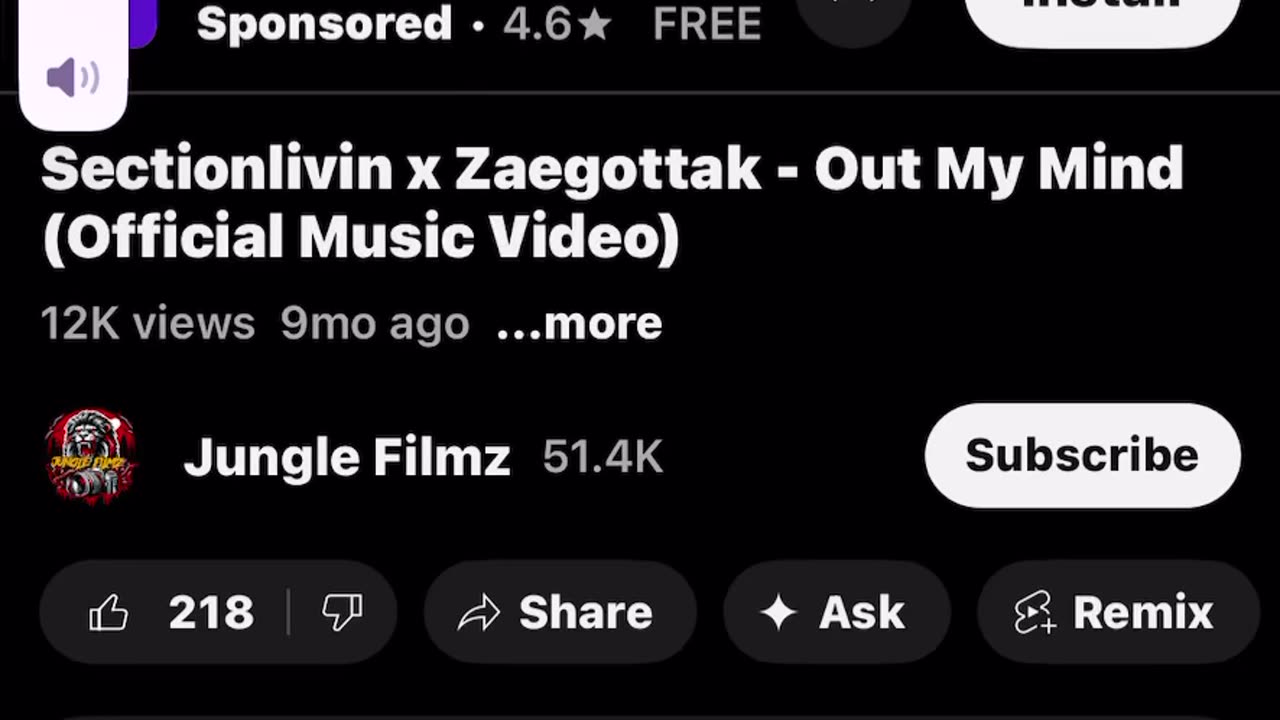The image size is (1280, 720).
Task: Unmute the sponsored ad sound
Action: [73, 77]
